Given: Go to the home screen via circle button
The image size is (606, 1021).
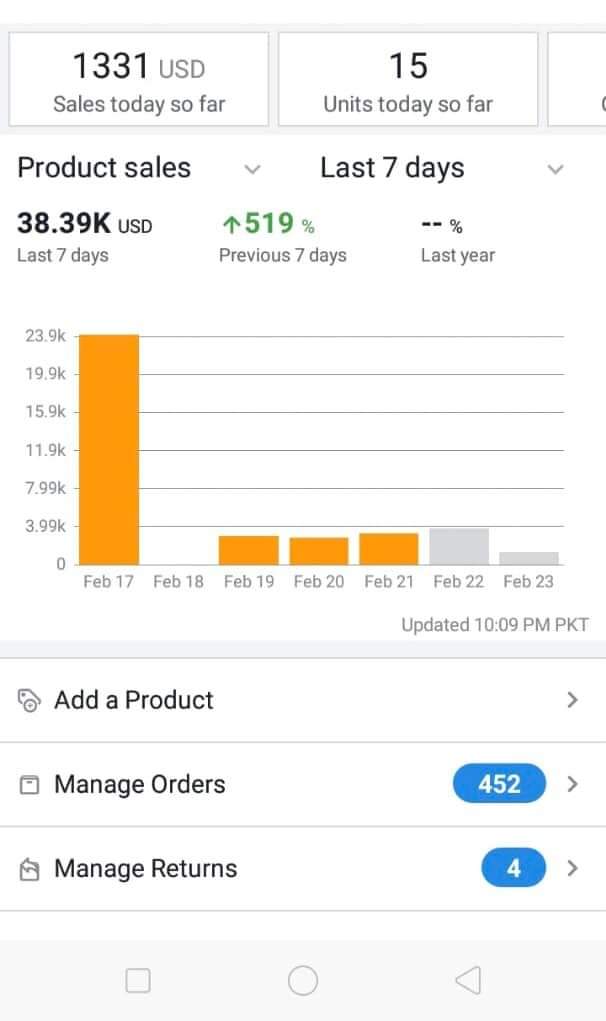Looking at the screenshot, I should [x=303, y=980].
